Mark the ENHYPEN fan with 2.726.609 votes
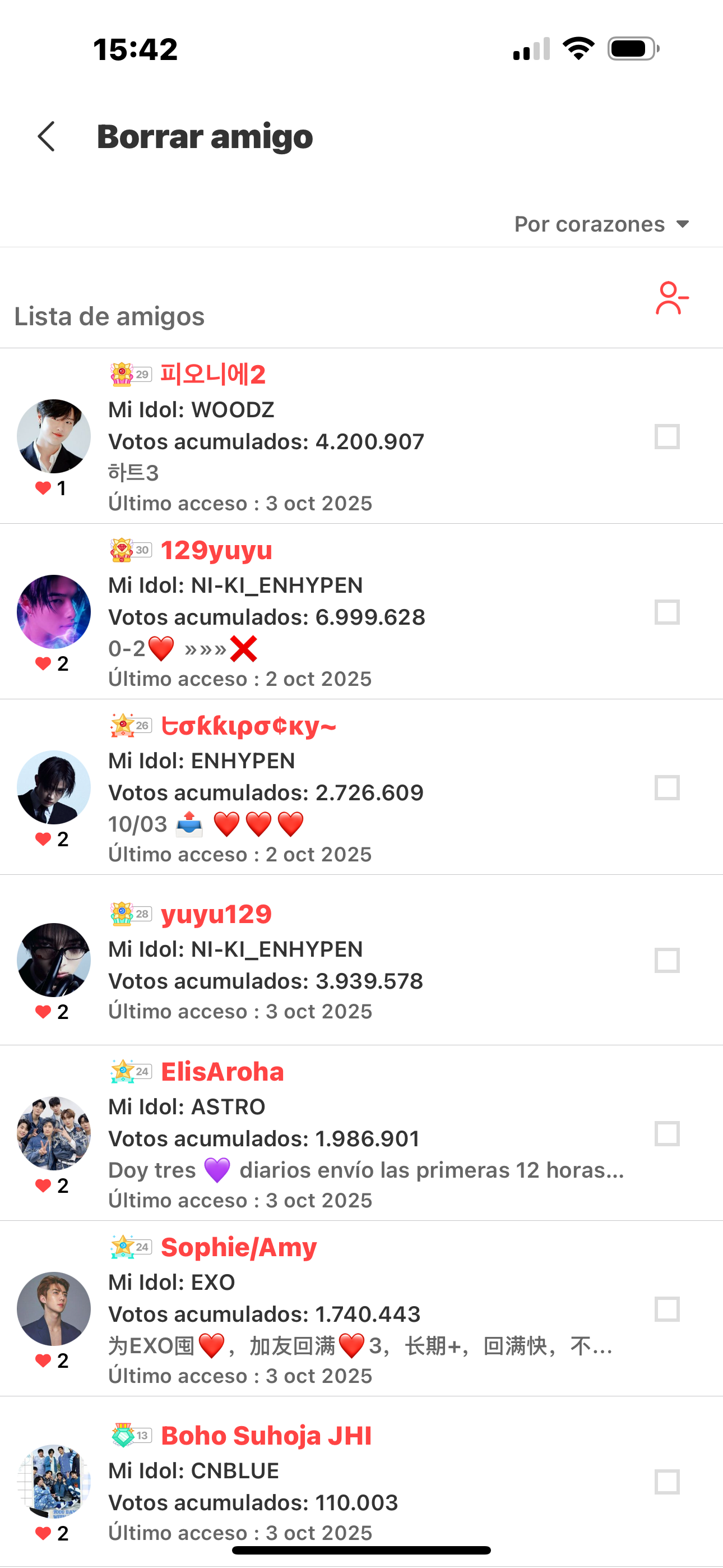This screenshot has height=1568, width=723. [667, 788]
